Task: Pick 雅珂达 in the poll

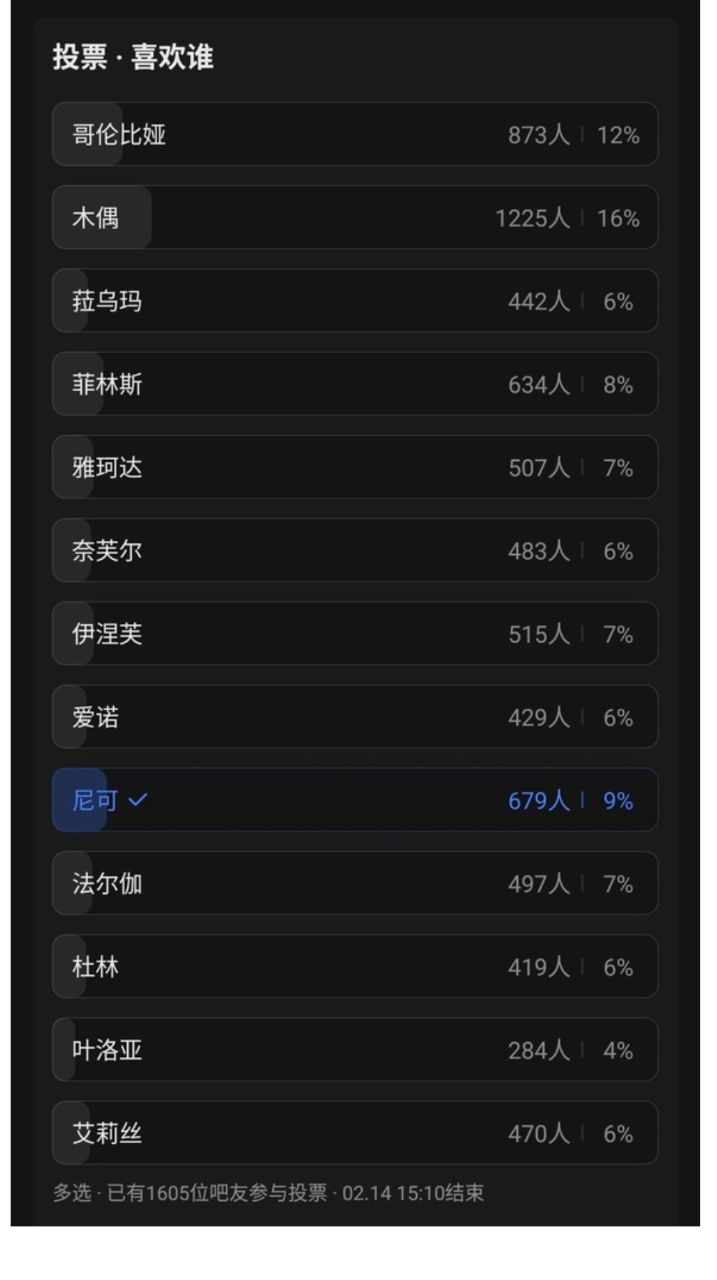Action: pyautogui.click(x=354, y=467)
